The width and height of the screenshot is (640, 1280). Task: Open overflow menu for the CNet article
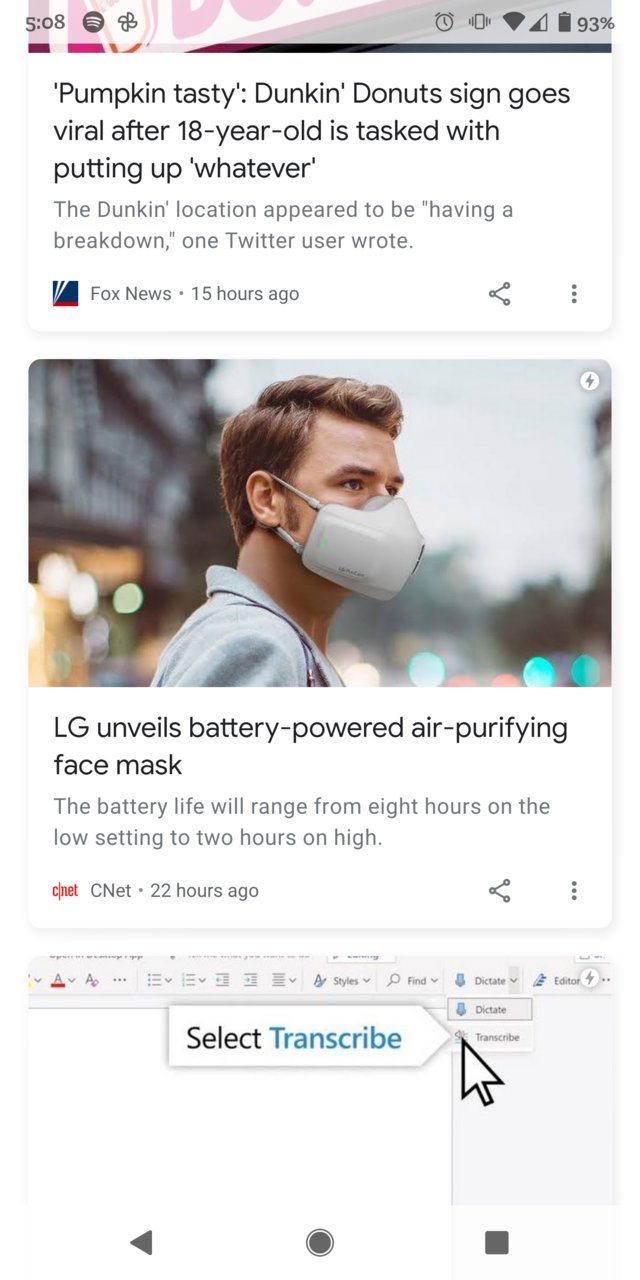coord(574,890)
